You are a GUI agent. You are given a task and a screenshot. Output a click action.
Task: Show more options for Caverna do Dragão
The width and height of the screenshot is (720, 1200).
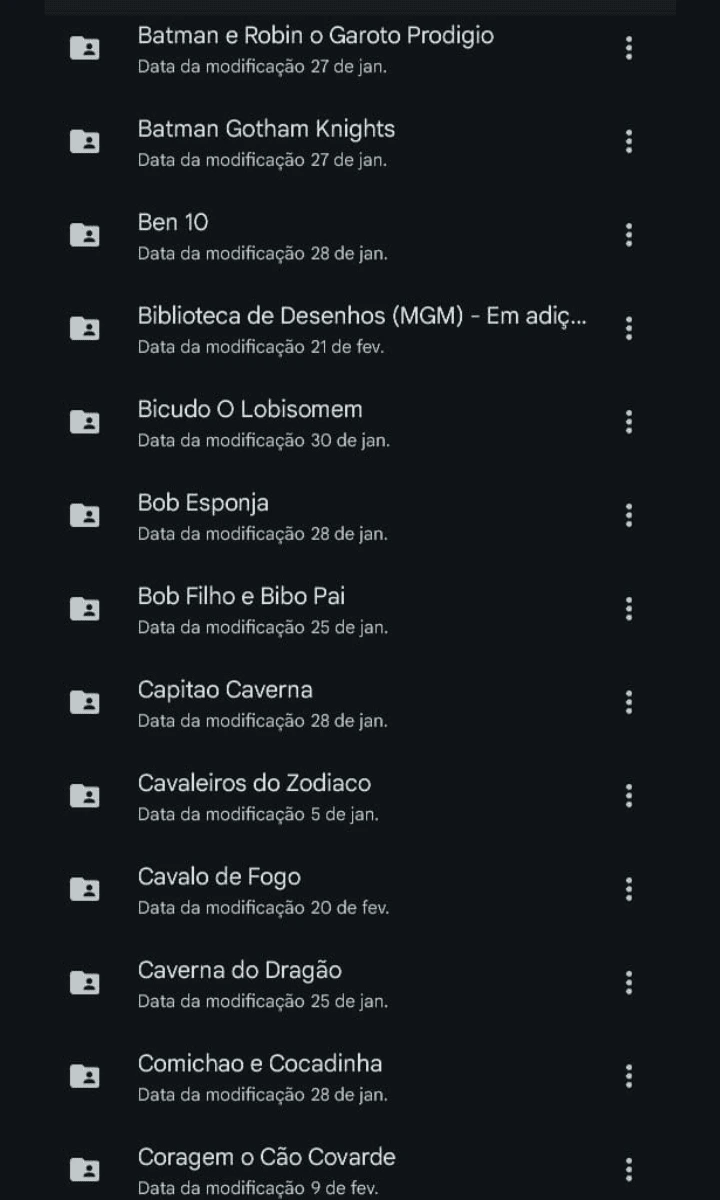(628, 983)
